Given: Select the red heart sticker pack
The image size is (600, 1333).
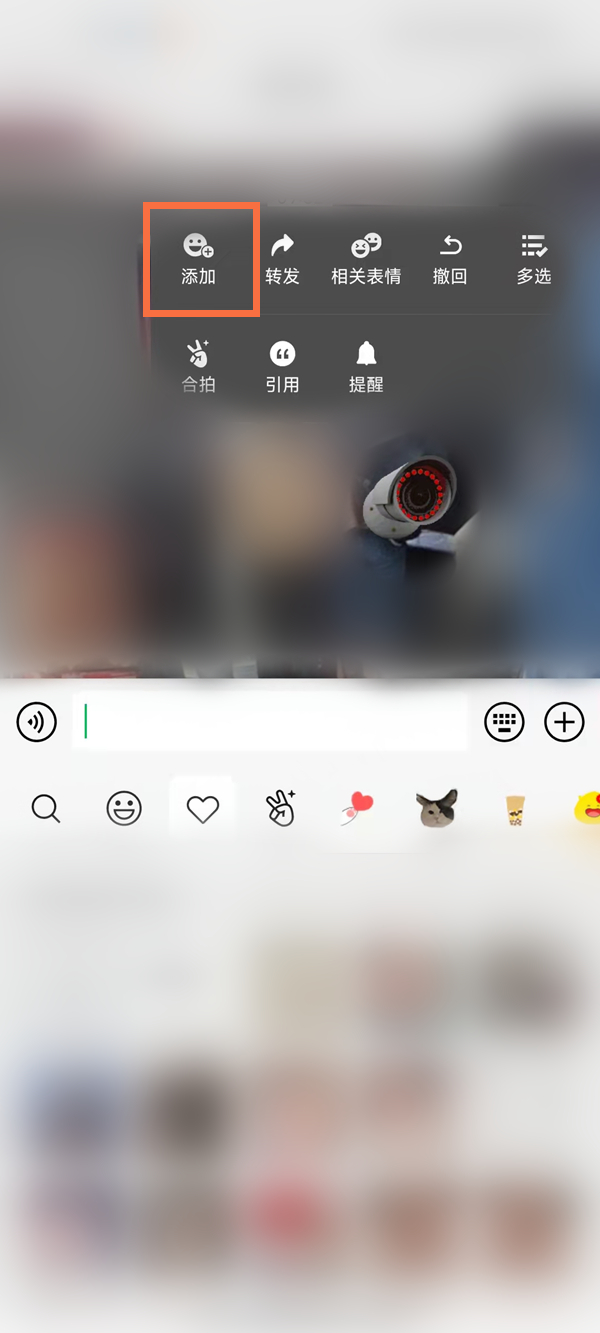Looking at the screenshot, I should pyautogui.click(x=358, y=808).
